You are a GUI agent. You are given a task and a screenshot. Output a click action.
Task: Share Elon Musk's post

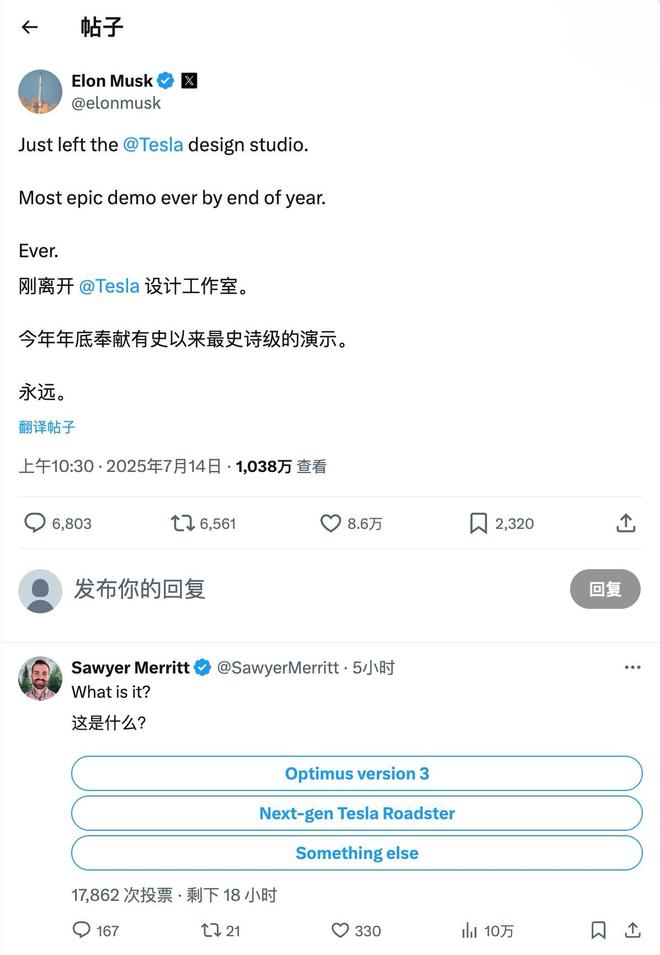tap(626, 523)
